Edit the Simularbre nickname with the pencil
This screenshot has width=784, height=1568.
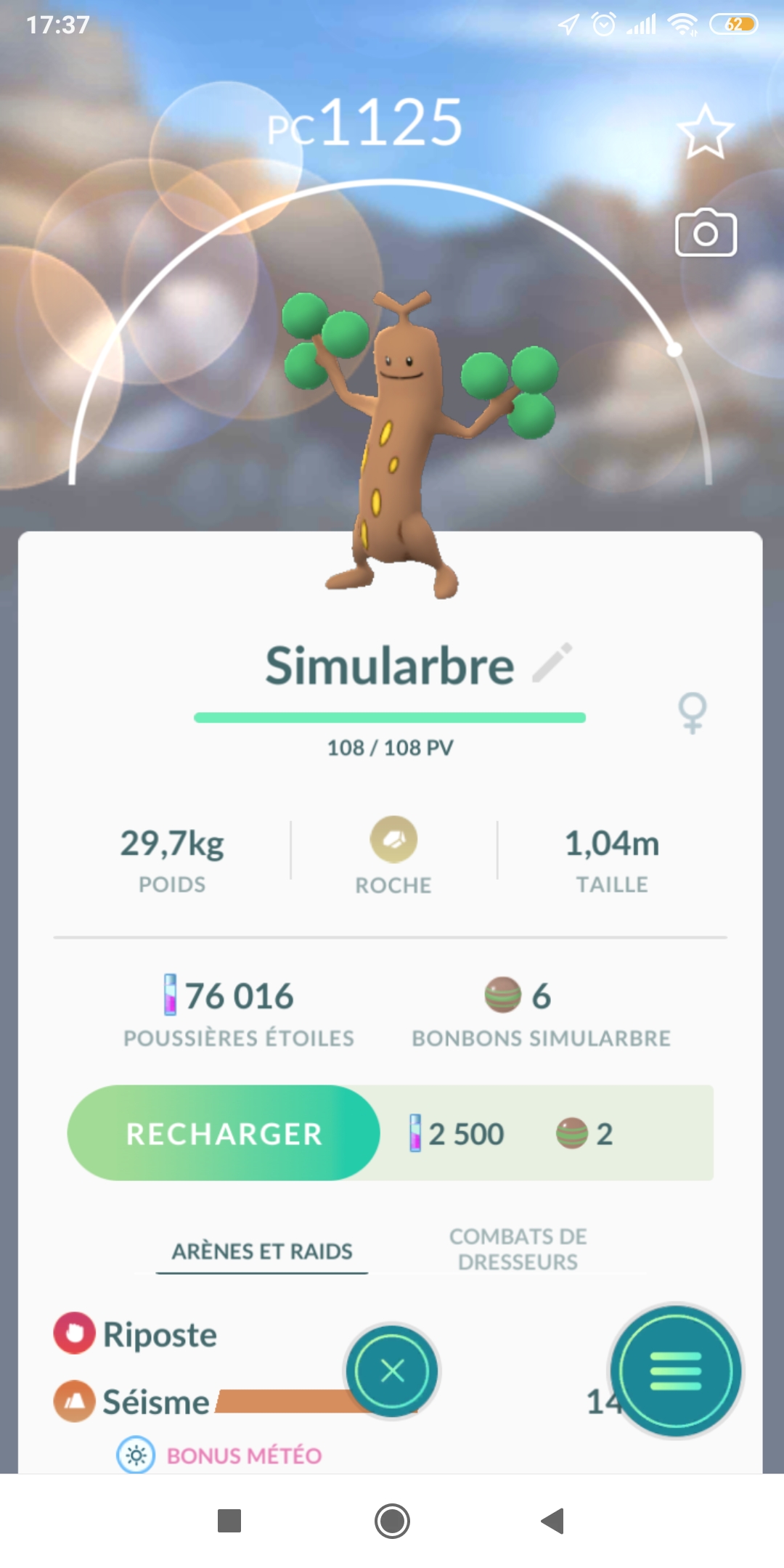coord(552,663)
